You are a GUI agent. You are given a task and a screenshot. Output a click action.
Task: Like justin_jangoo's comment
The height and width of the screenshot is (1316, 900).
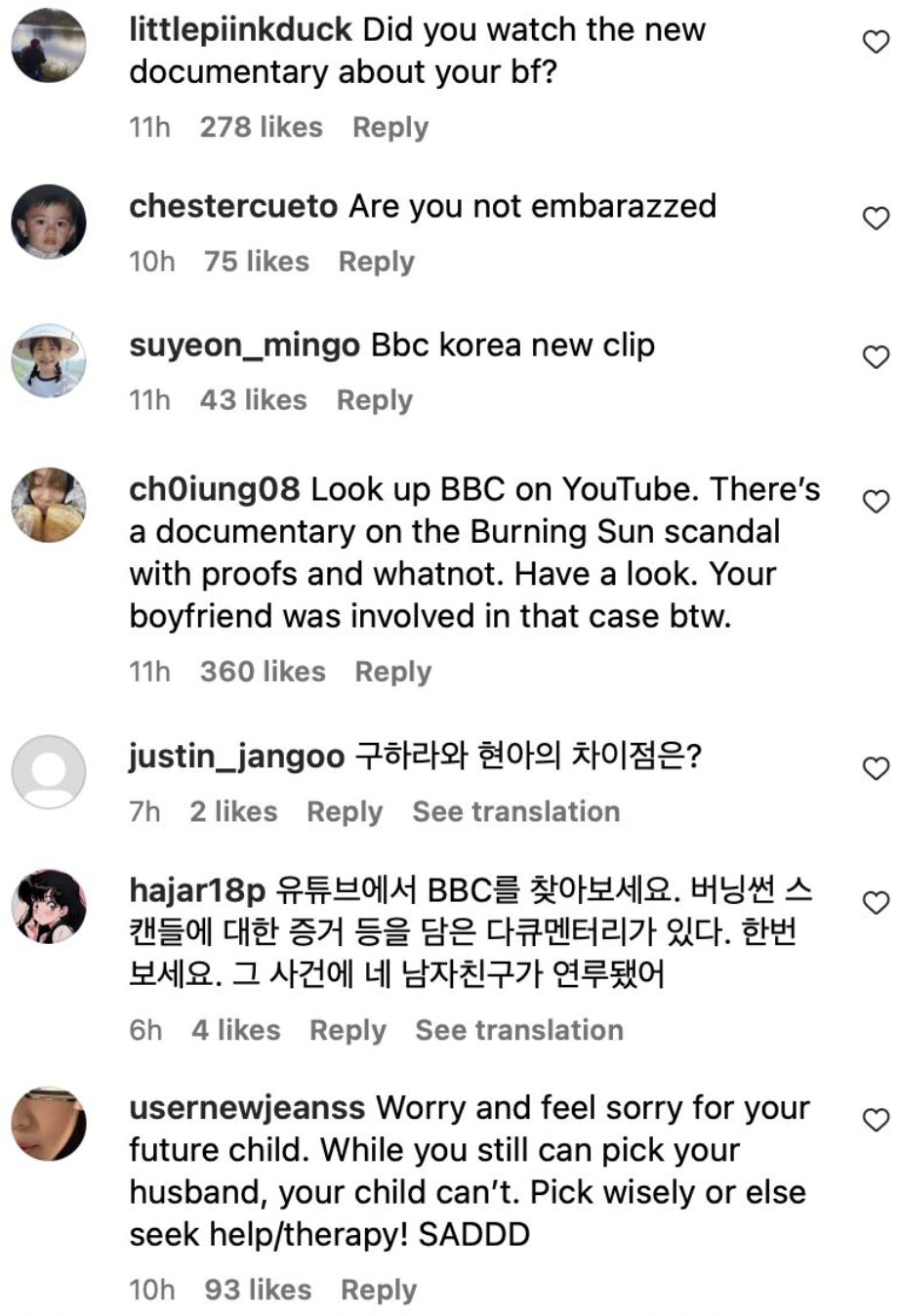point(876,768)
